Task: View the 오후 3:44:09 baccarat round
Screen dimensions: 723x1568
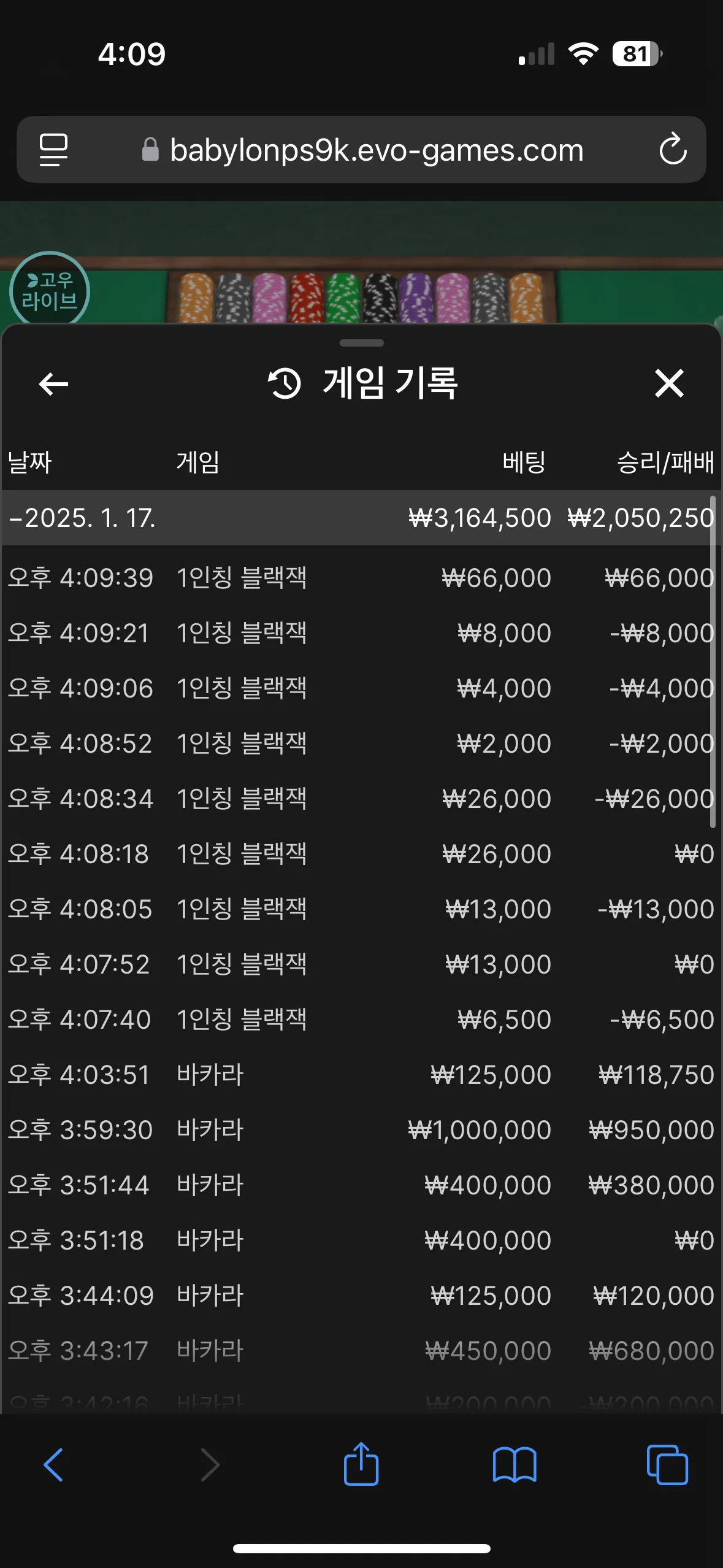Action: (x=361, y=1295)
